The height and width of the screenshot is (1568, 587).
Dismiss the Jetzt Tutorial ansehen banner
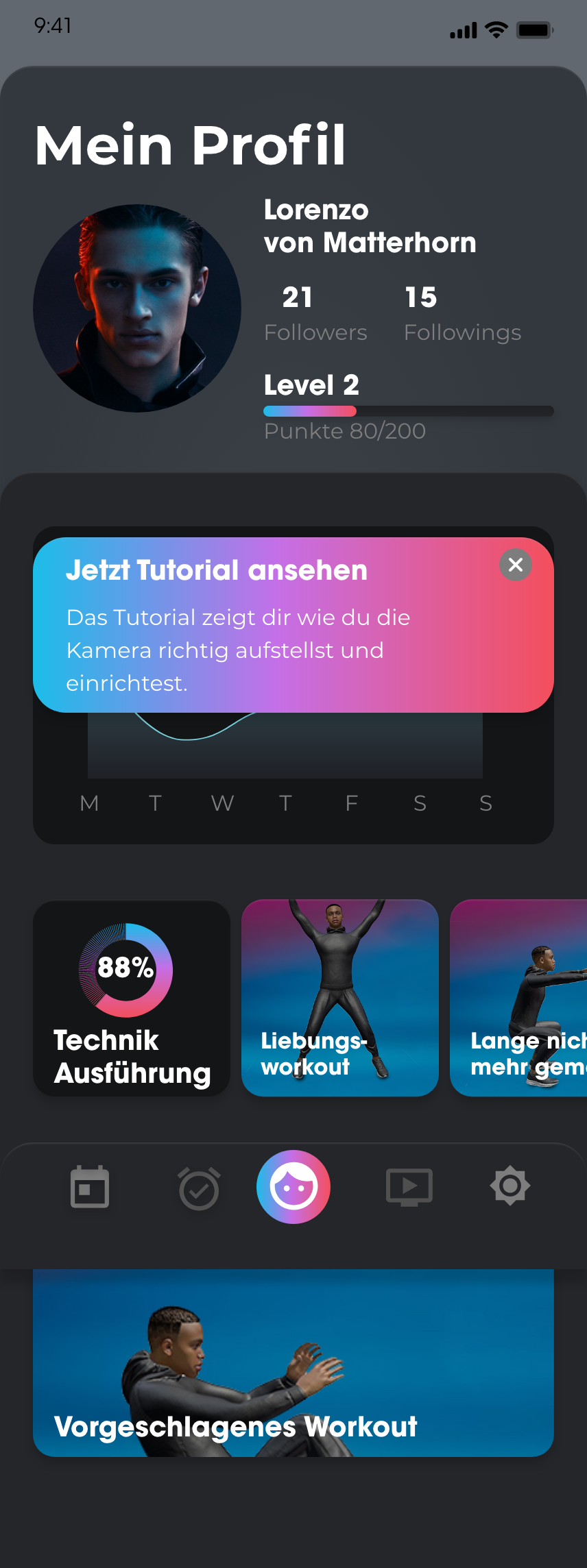point(516,565)
